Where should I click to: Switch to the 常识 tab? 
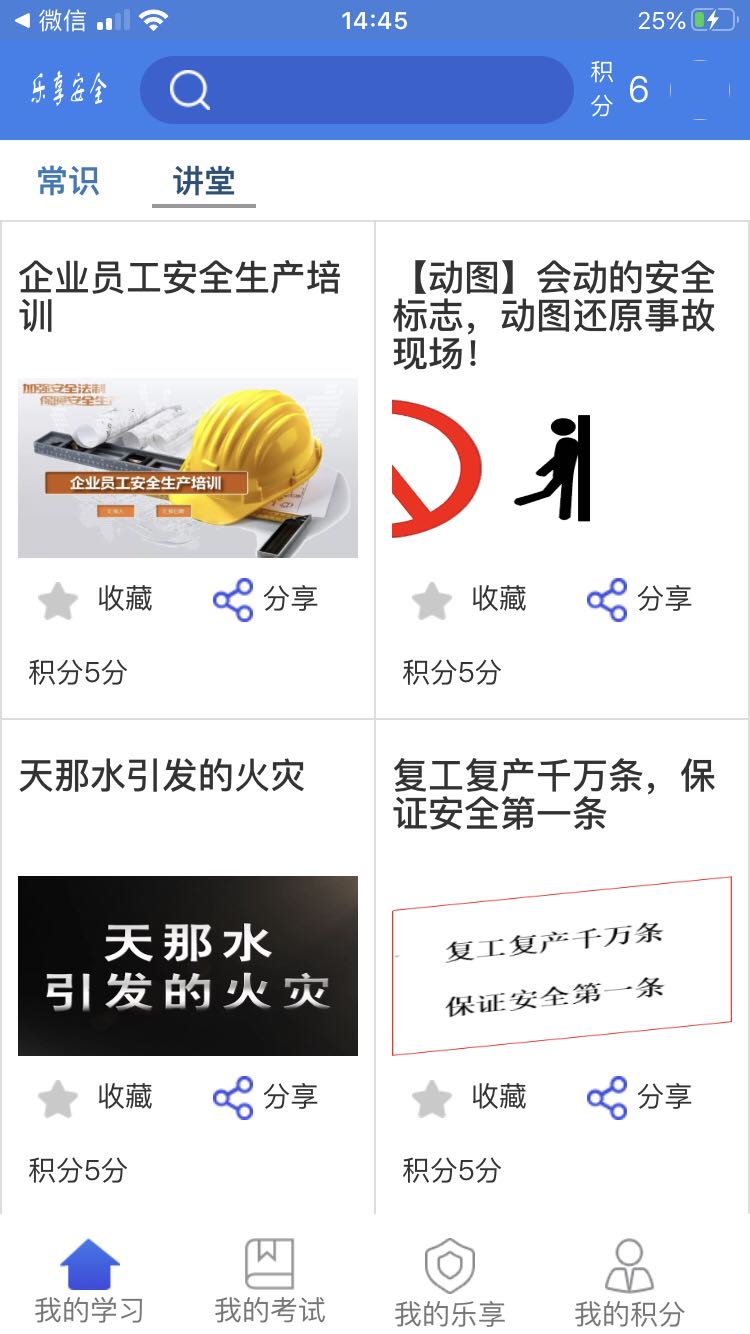(x=68, y=181)
